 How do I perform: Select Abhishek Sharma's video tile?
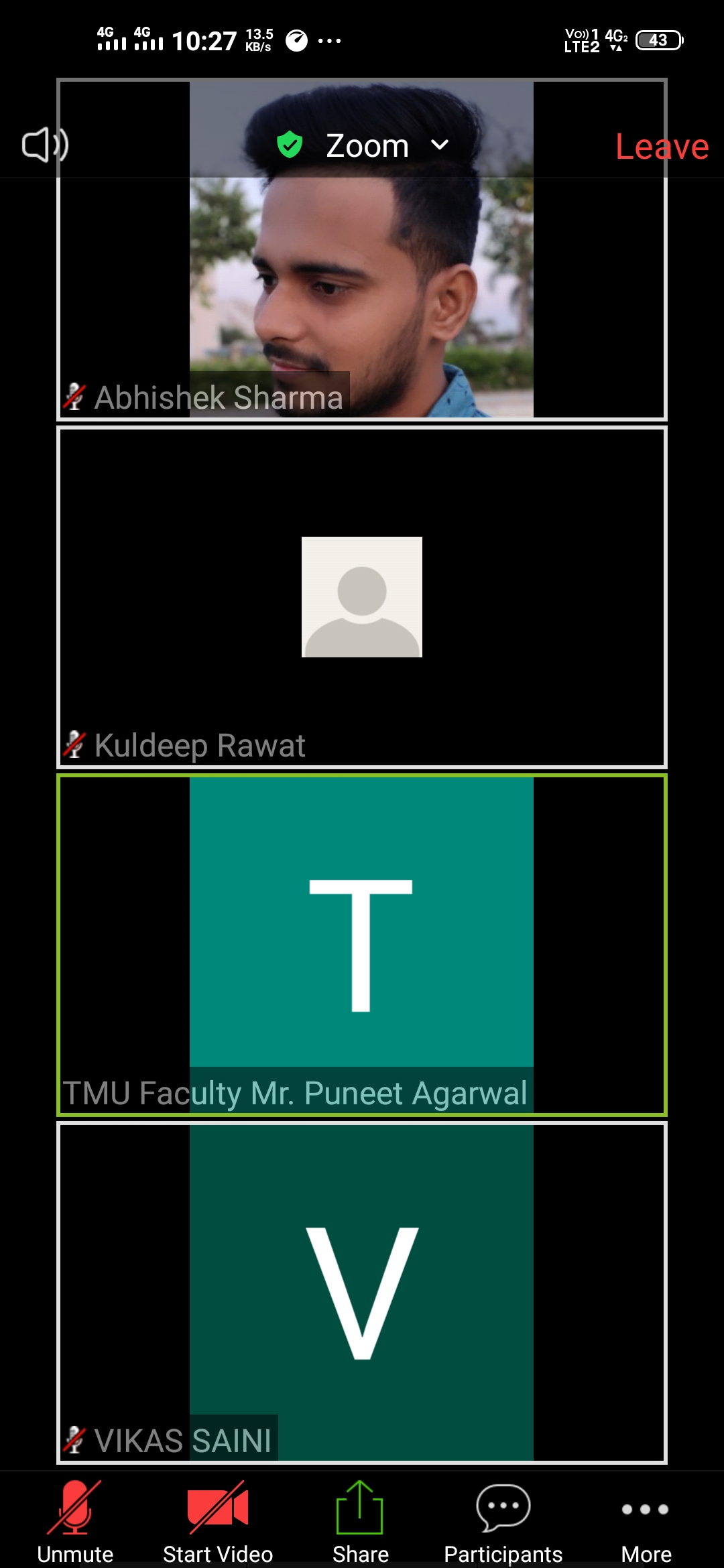click(362, 249)
